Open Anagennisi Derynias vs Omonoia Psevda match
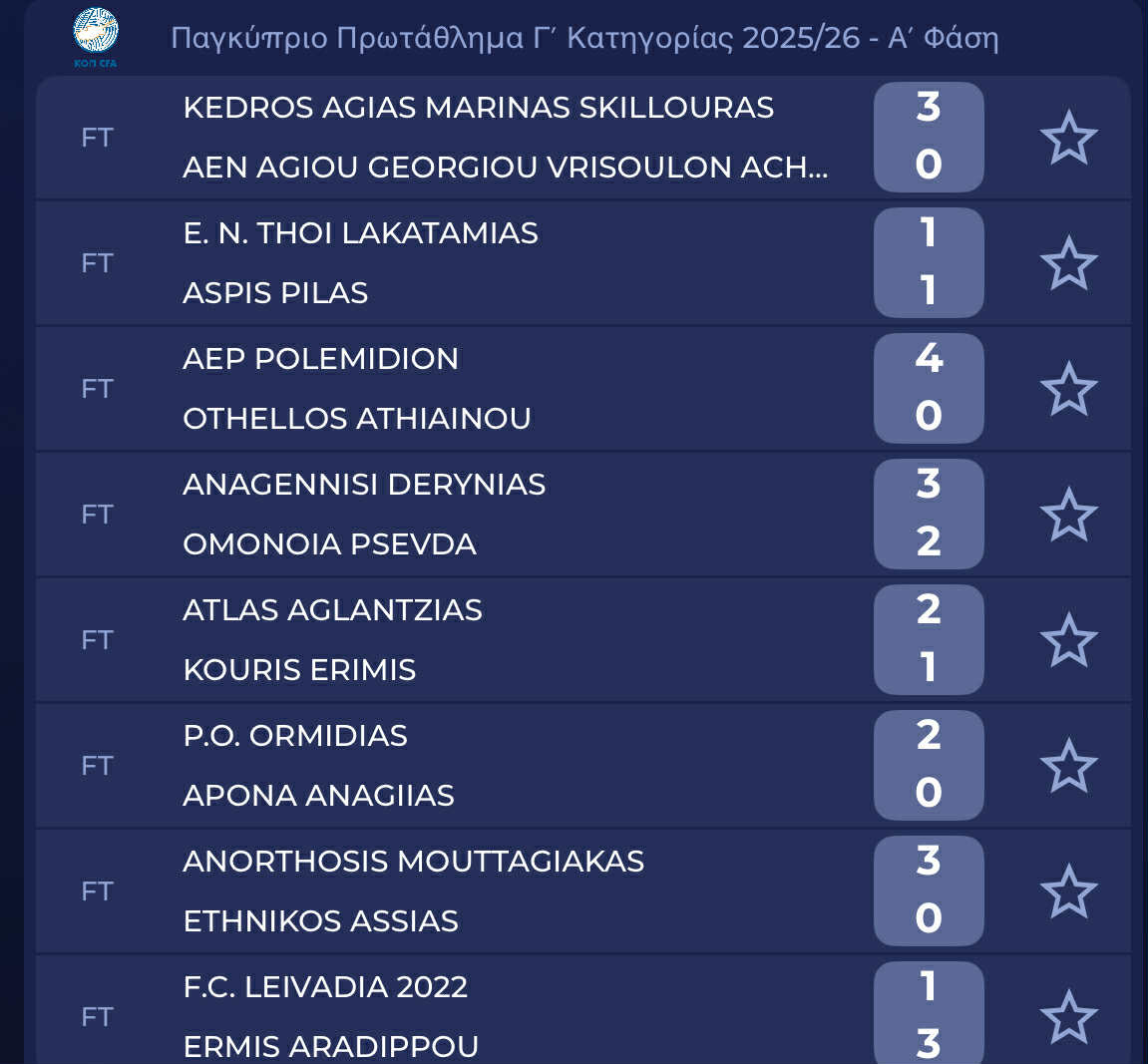The height and width of the screenshot is (1064, 1148). click(x=499, y=515)
